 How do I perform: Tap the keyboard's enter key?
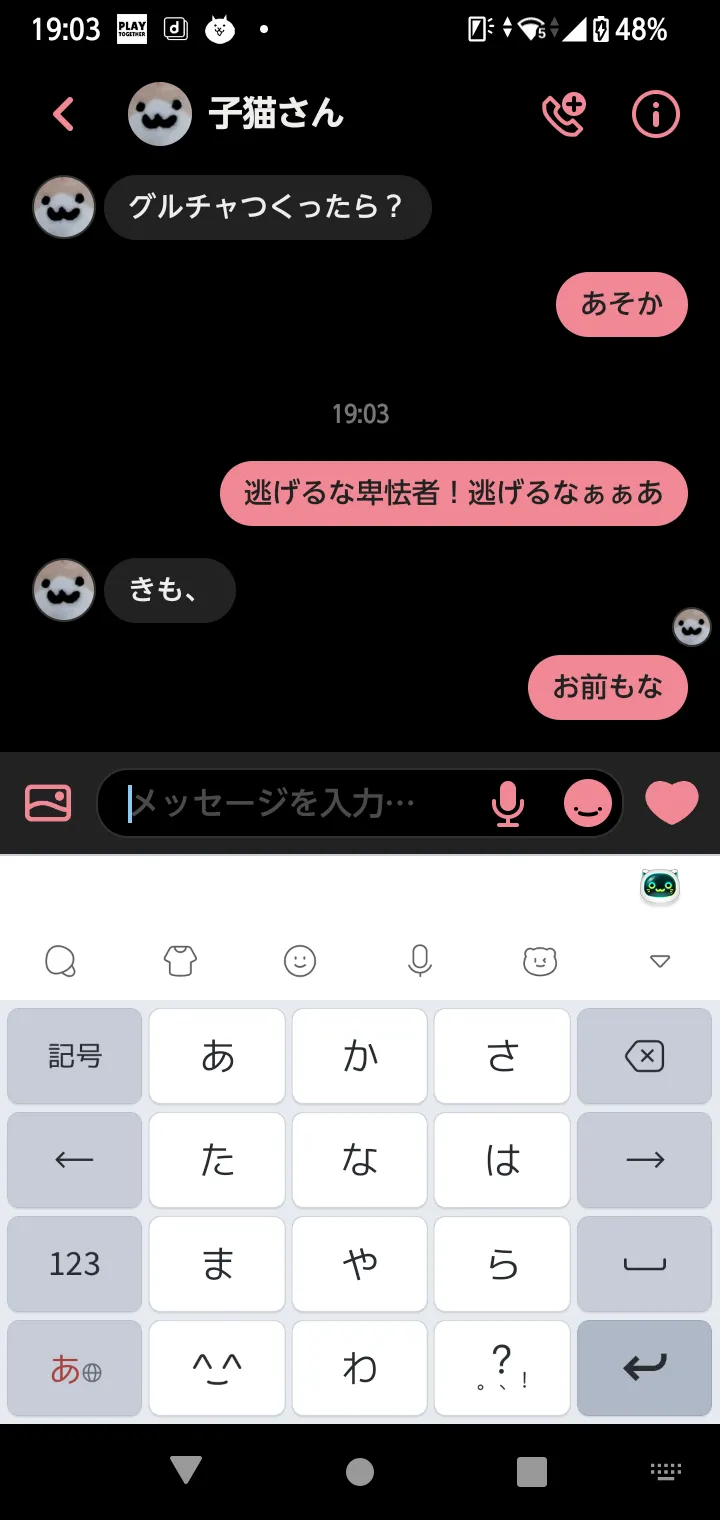645,1368
